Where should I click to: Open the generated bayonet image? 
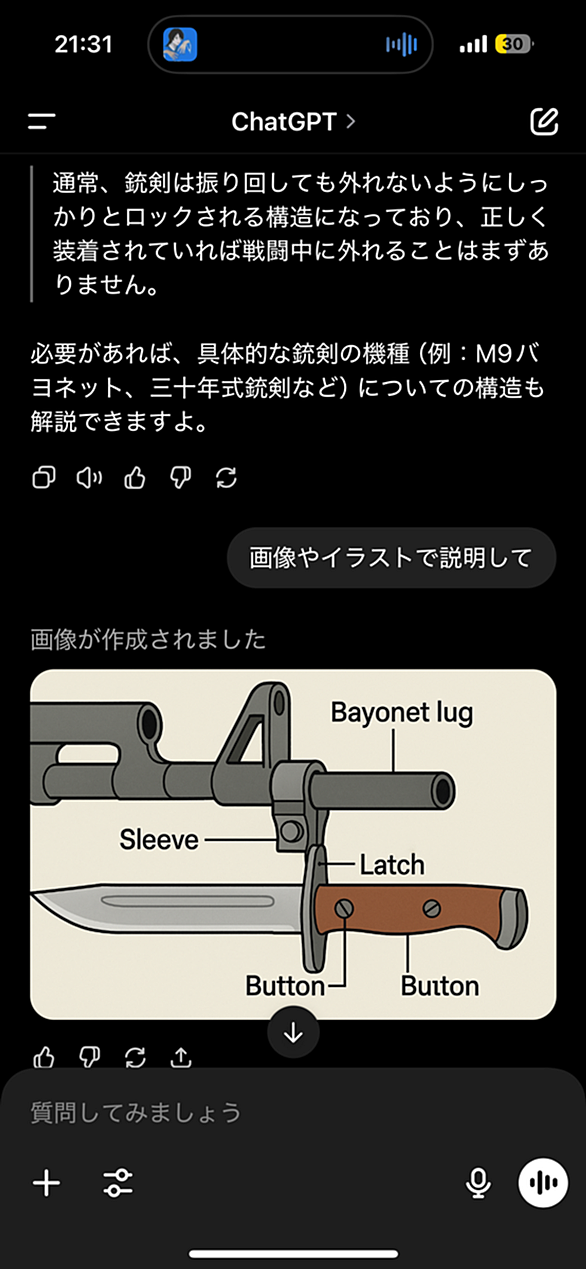click(293, 844)
